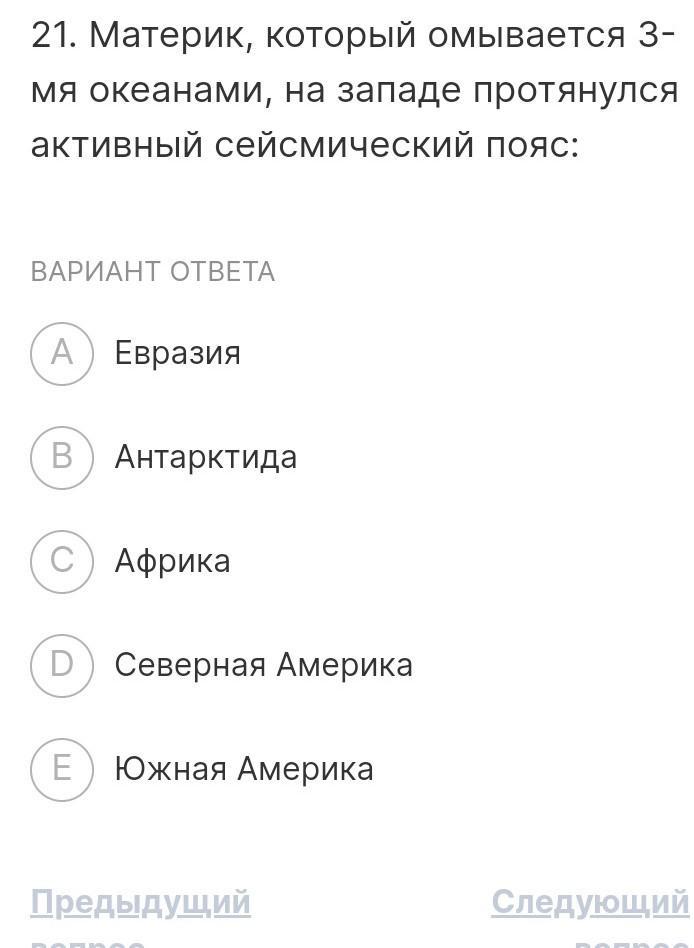Select answer E Южная Америка
This screenshot has width=694, height=948.
[x=62, y=769]
